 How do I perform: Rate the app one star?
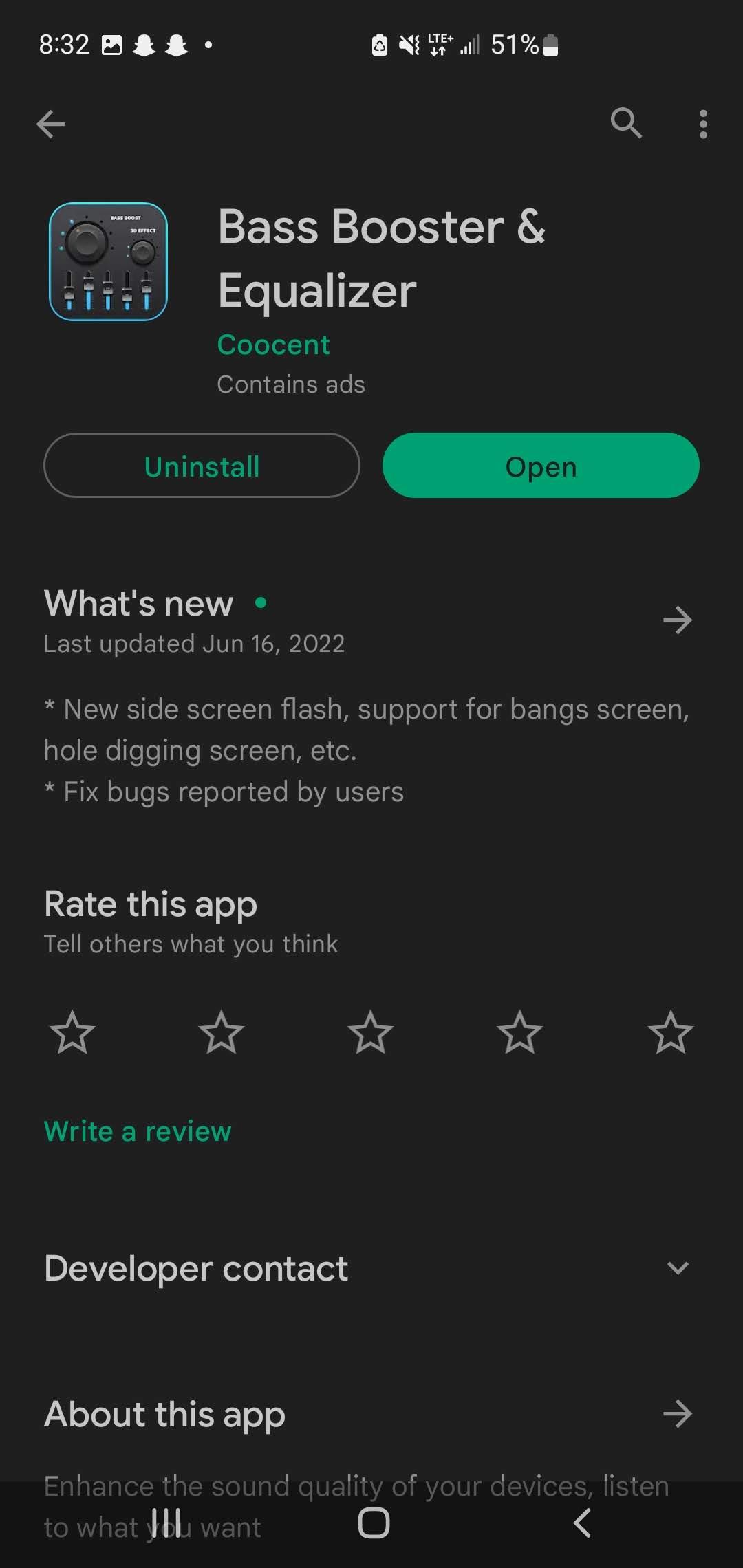[72, 1032]
